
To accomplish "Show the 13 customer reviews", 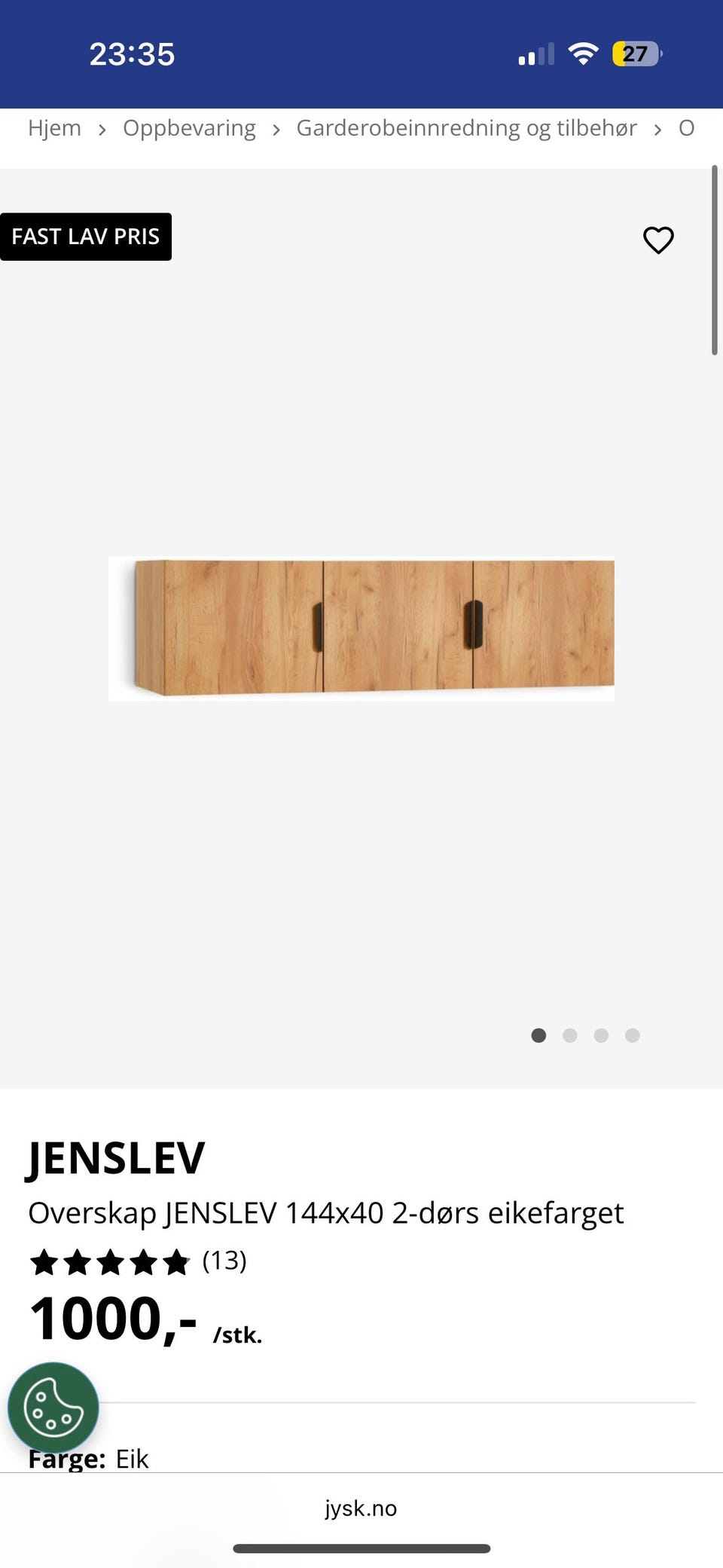I will point(224,1261).
